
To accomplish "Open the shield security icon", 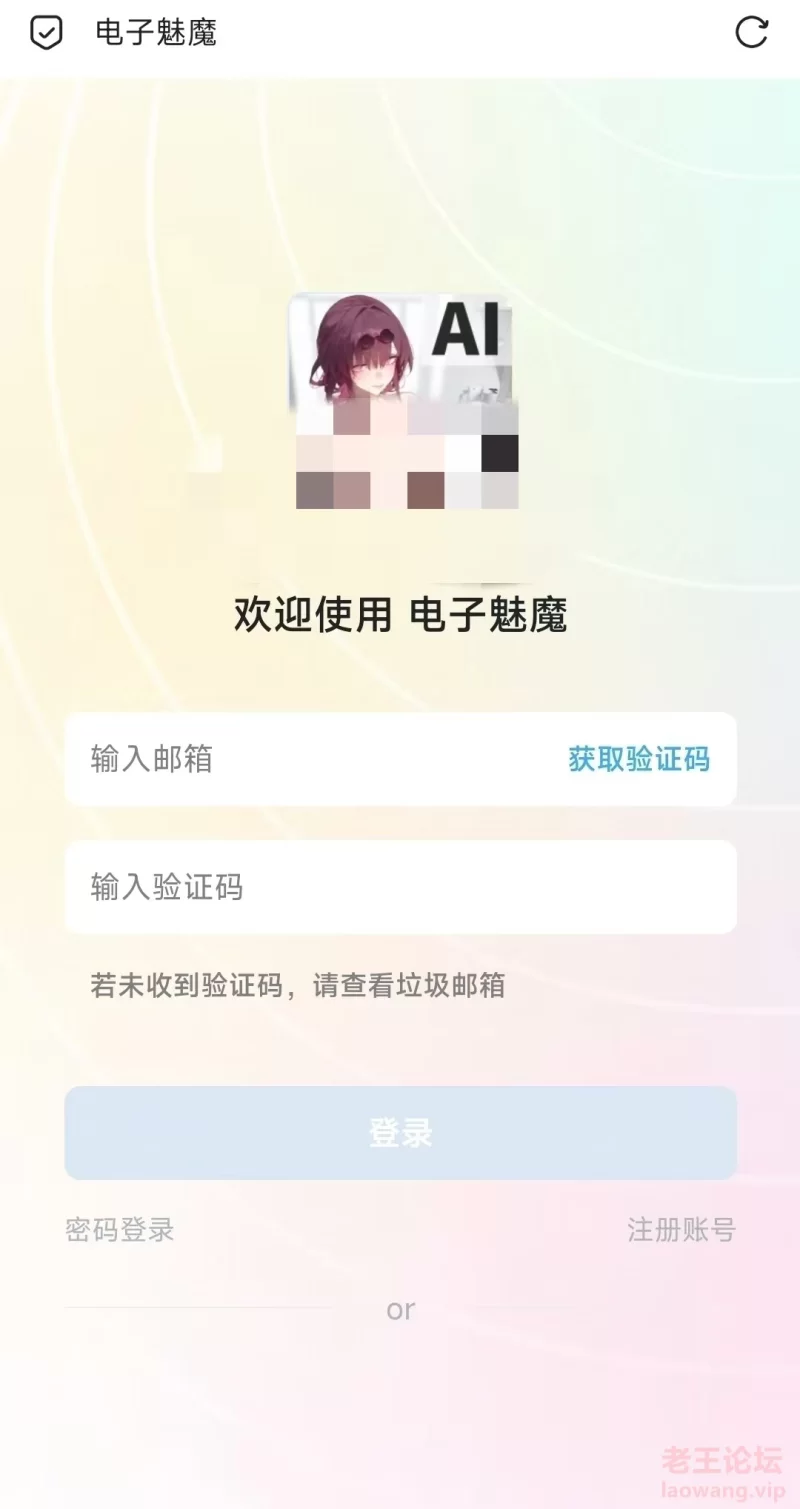I will tap(46, 33).
